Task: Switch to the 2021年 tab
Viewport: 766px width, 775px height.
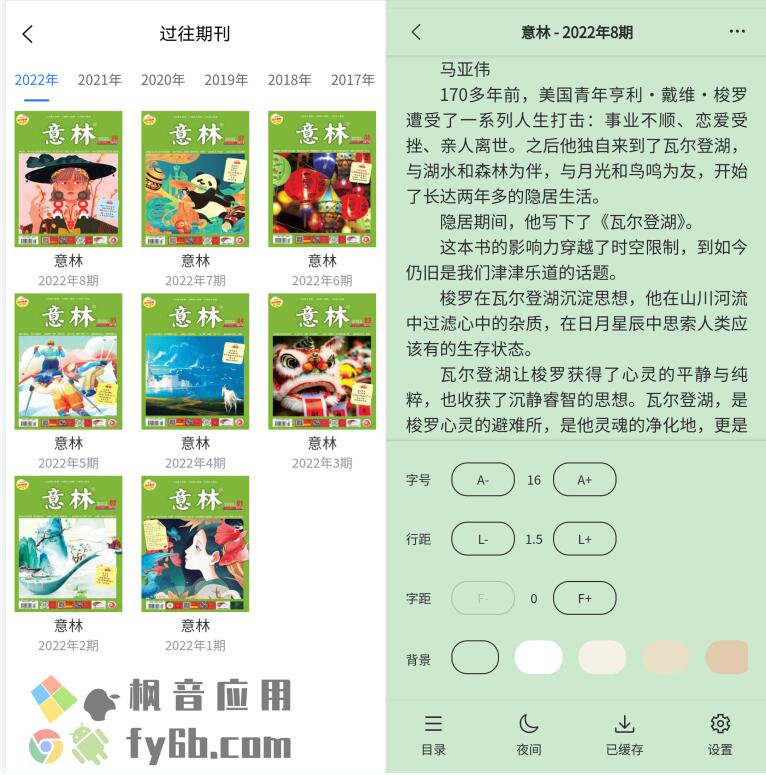Action: coord(100,80)
